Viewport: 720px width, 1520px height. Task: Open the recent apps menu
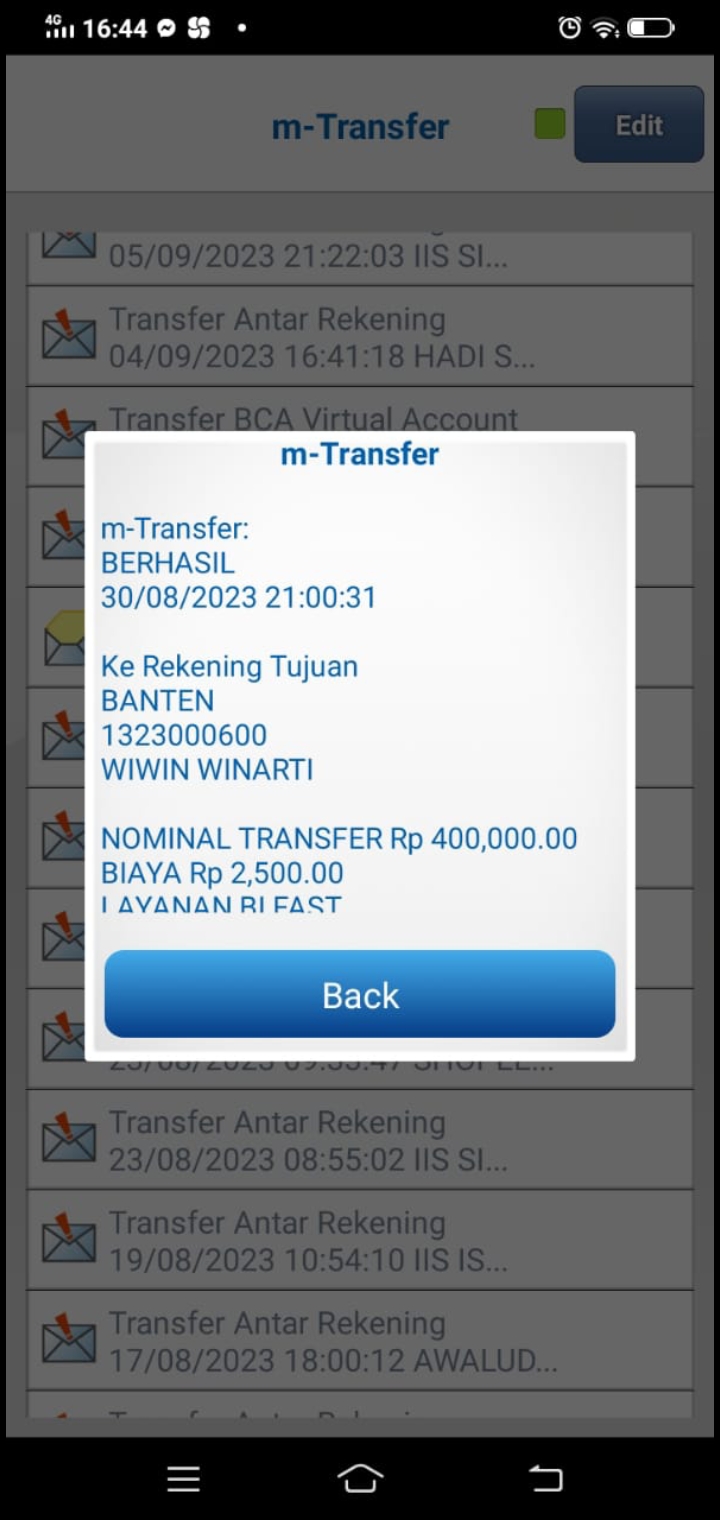(x=184, y=1478)
